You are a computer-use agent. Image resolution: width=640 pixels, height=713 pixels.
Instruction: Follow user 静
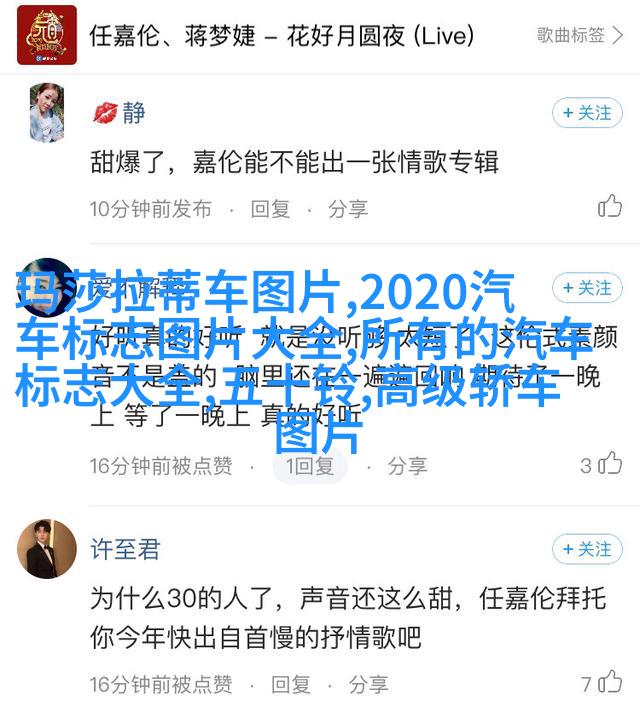click(595, 113)
